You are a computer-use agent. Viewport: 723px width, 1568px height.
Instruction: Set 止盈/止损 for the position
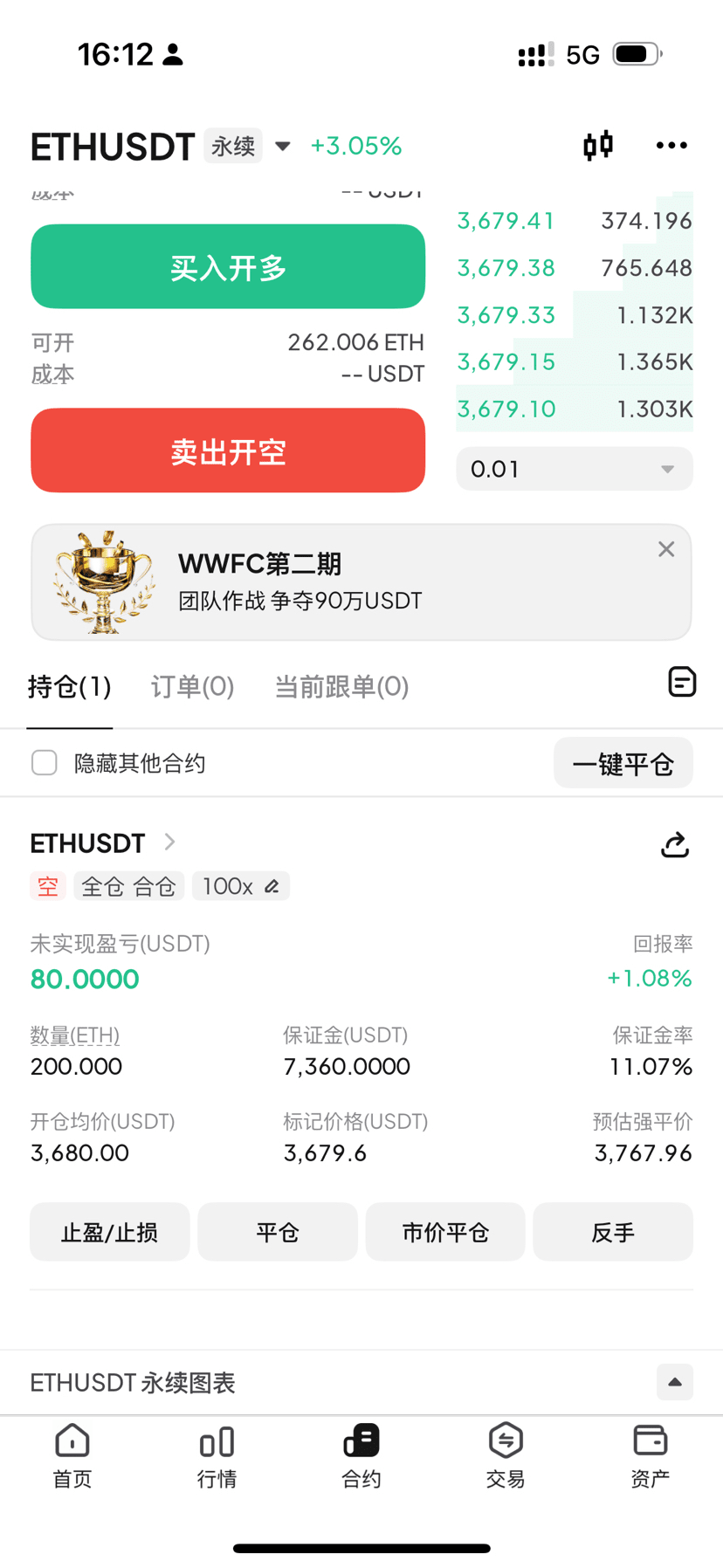(109, 1232)
